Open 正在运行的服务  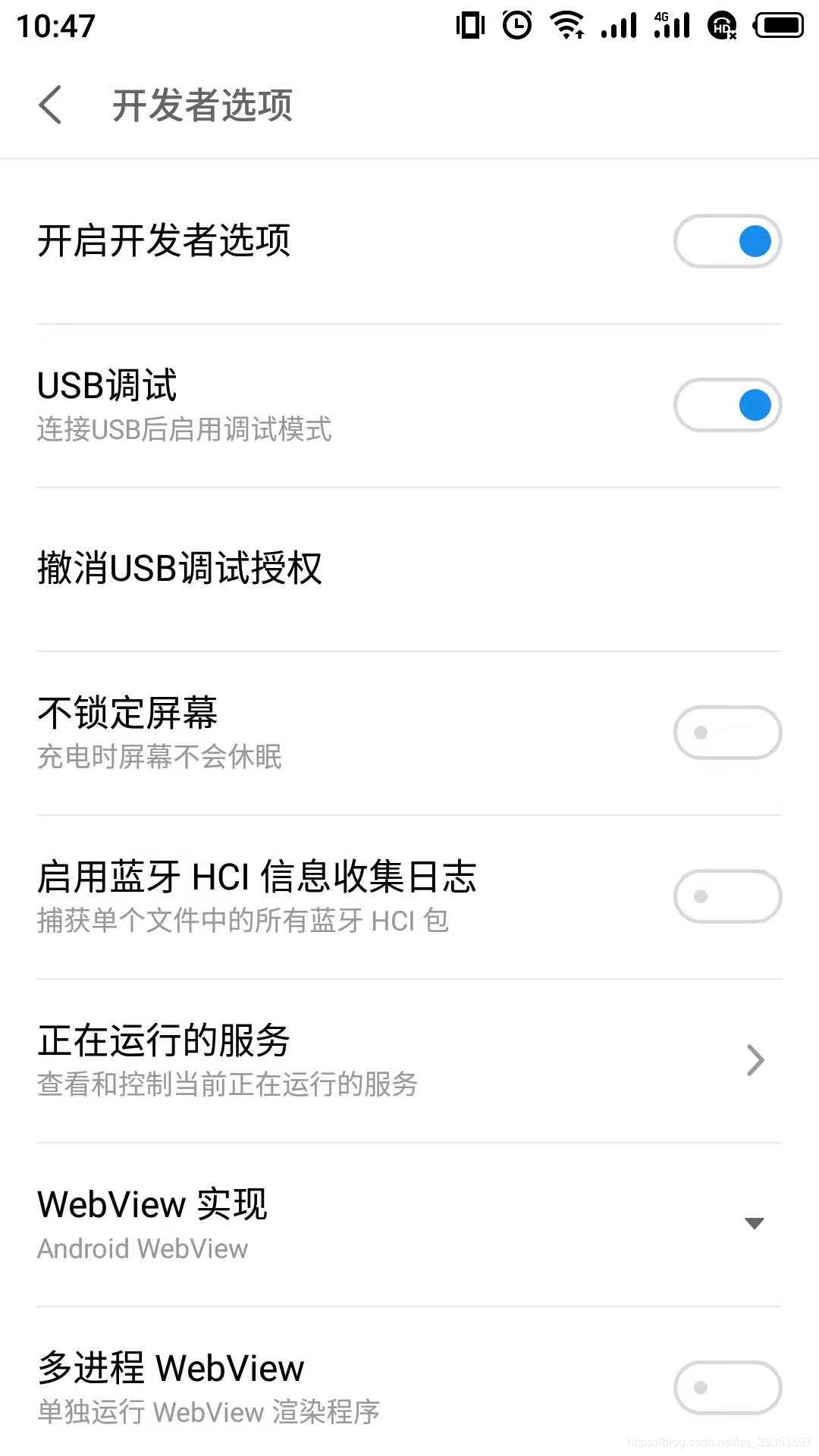point(409,1060)
